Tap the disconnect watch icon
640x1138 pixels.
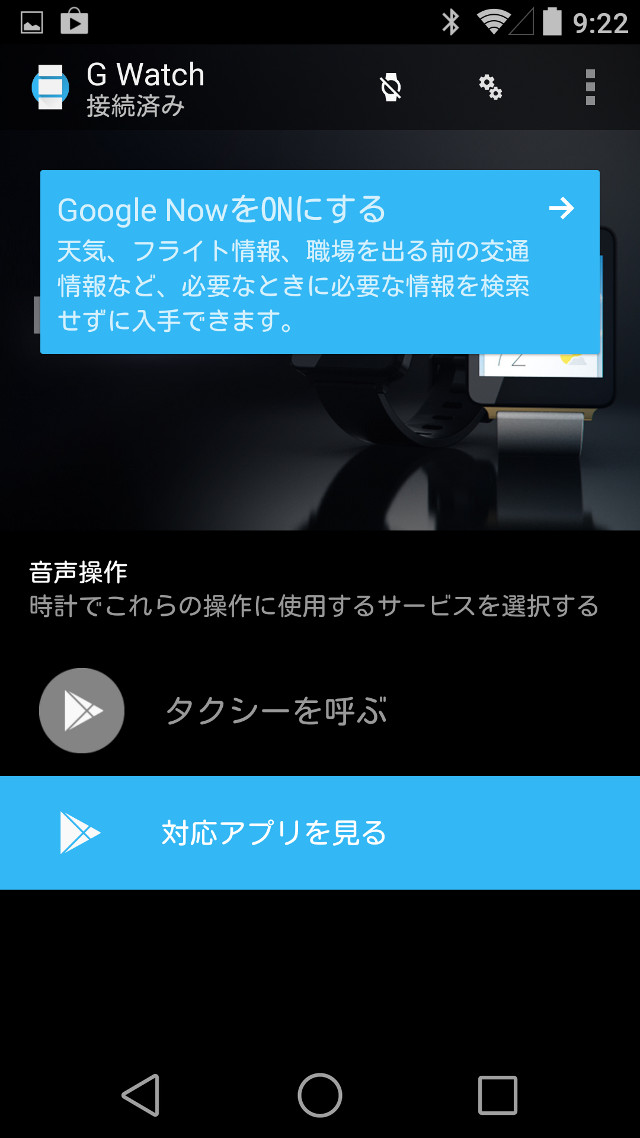(391, 88)
